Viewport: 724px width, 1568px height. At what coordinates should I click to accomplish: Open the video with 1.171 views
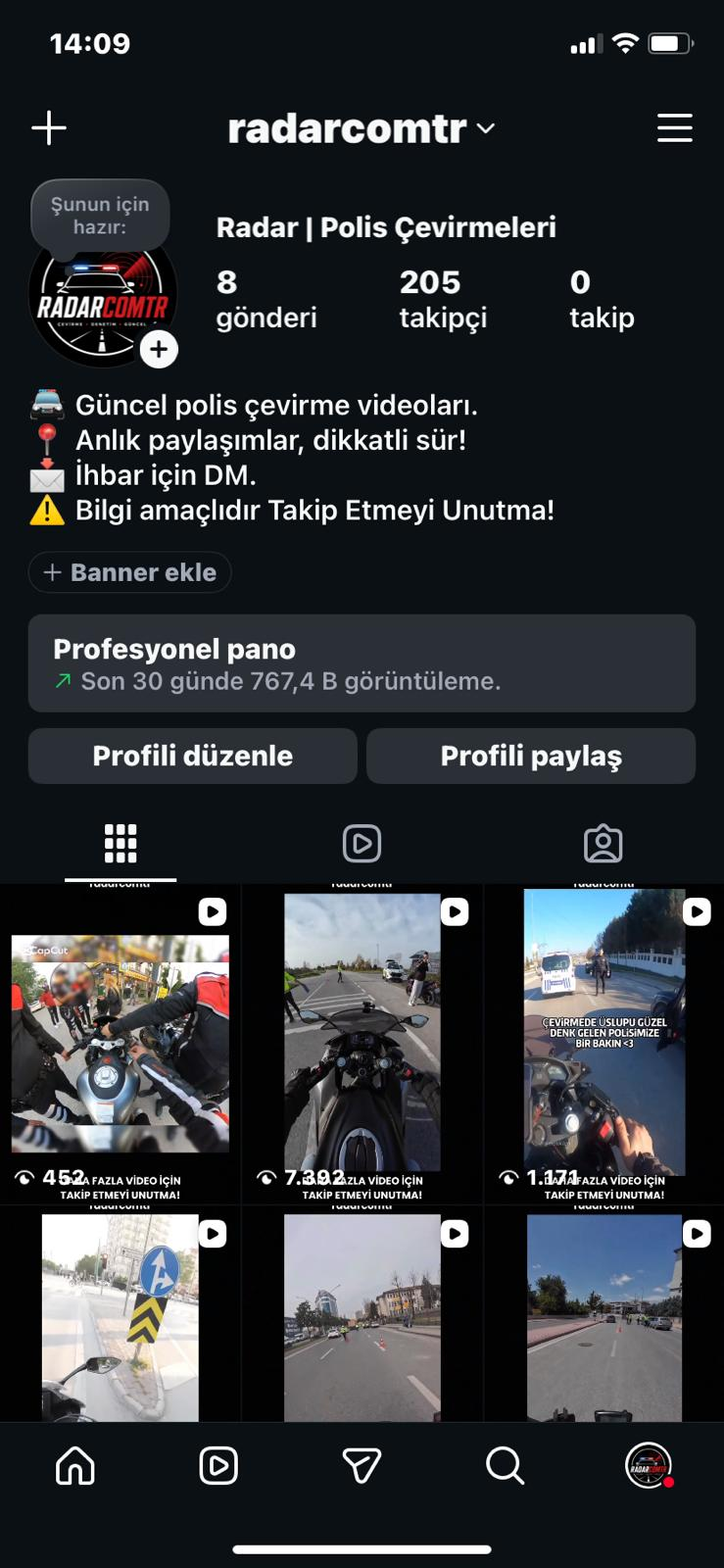tap(604, 1044)
